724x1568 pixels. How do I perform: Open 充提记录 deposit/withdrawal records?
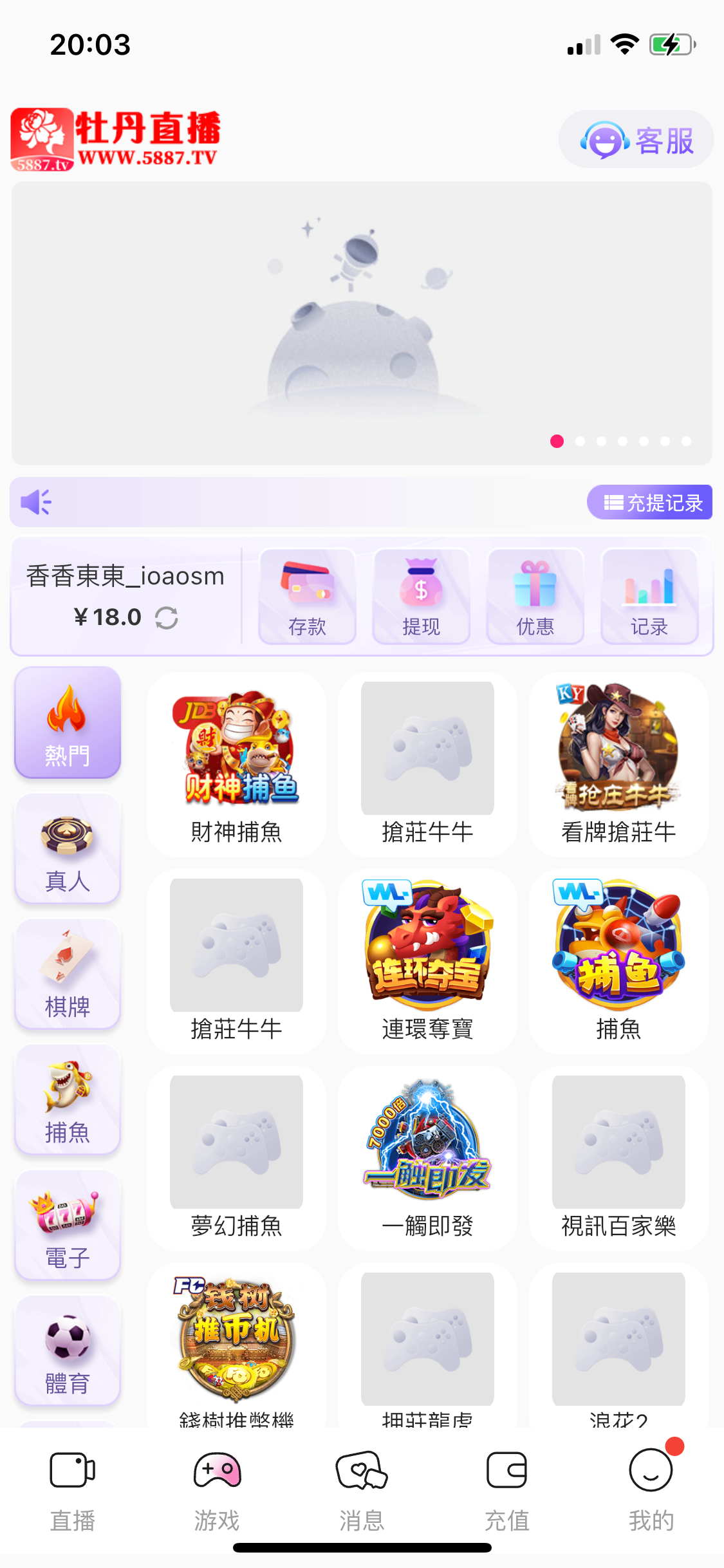point(650,503)
